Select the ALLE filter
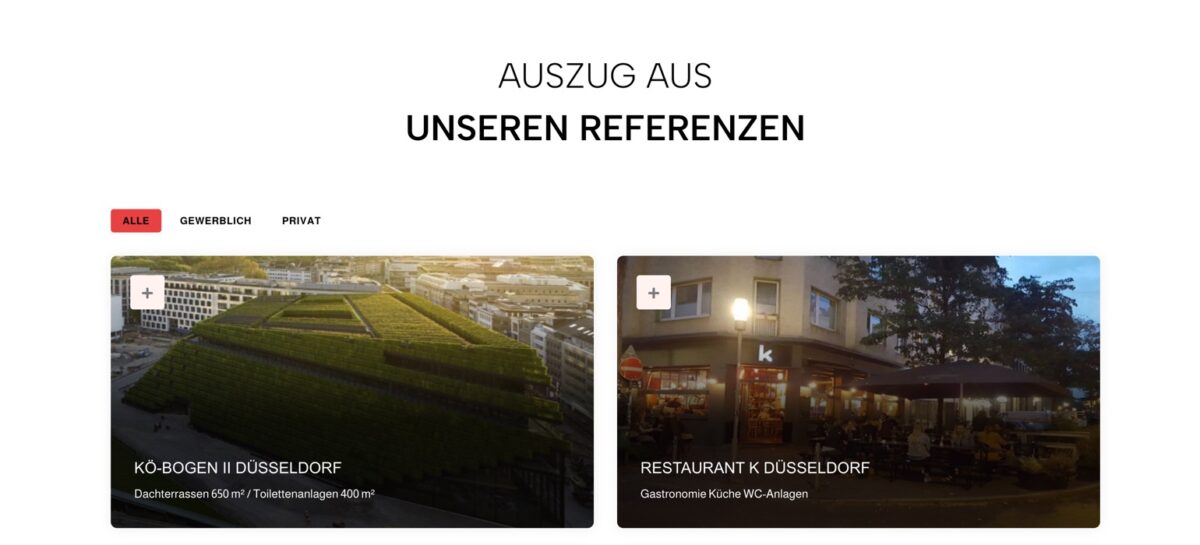1200x545 pixels. coord(136,221)
